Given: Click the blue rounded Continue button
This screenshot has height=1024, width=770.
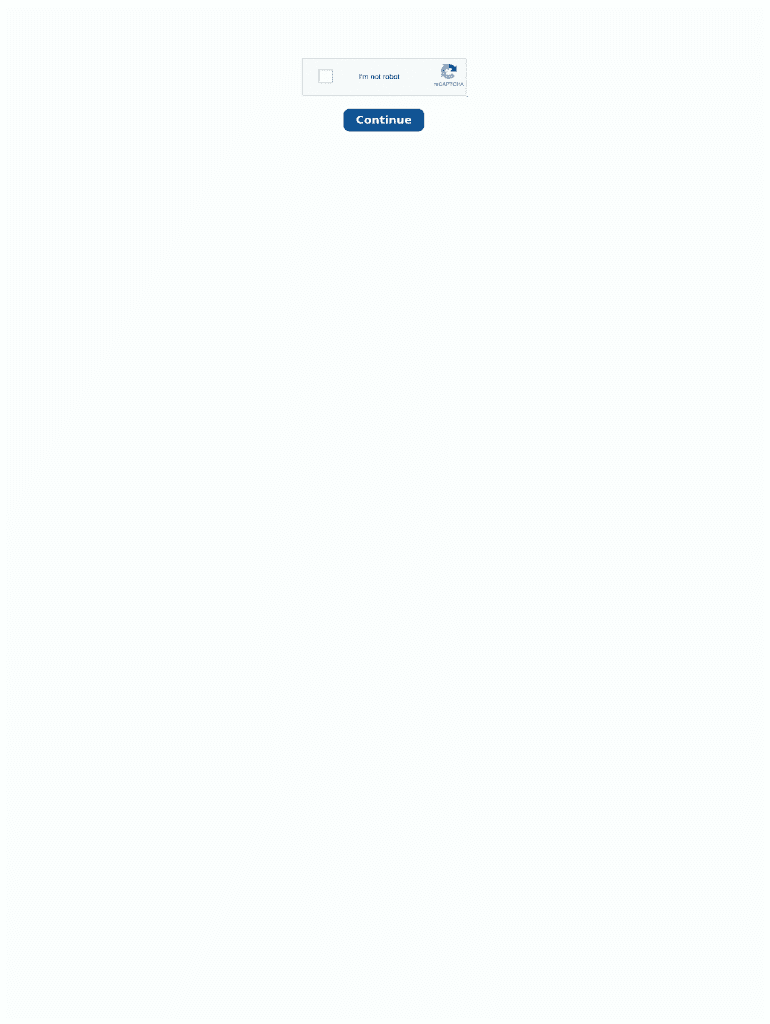Looking at the screenshot, I should [x=384, y=120].
